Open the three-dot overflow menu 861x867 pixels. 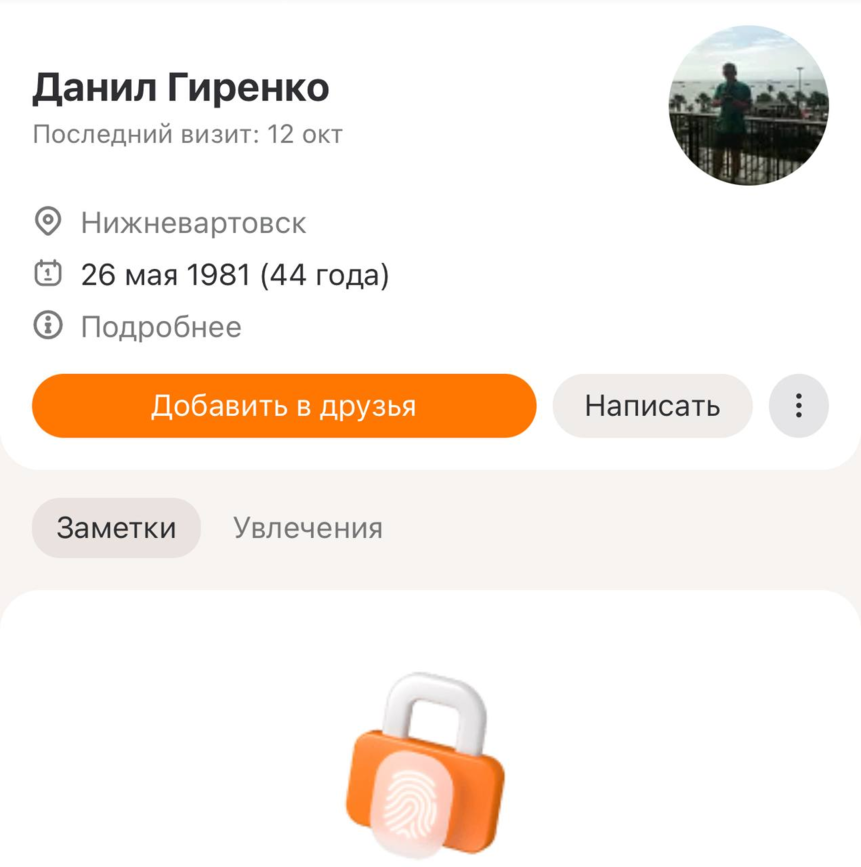tap(798, 406)
